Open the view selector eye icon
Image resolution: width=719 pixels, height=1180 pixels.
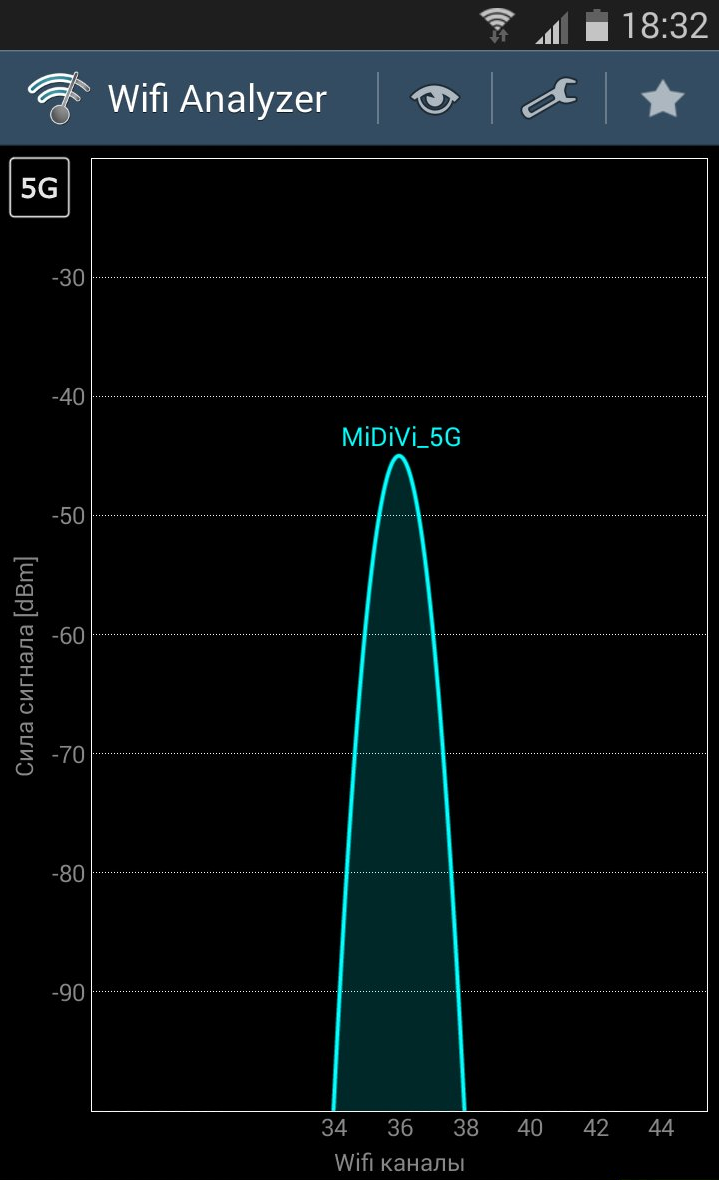pos(435,99)
